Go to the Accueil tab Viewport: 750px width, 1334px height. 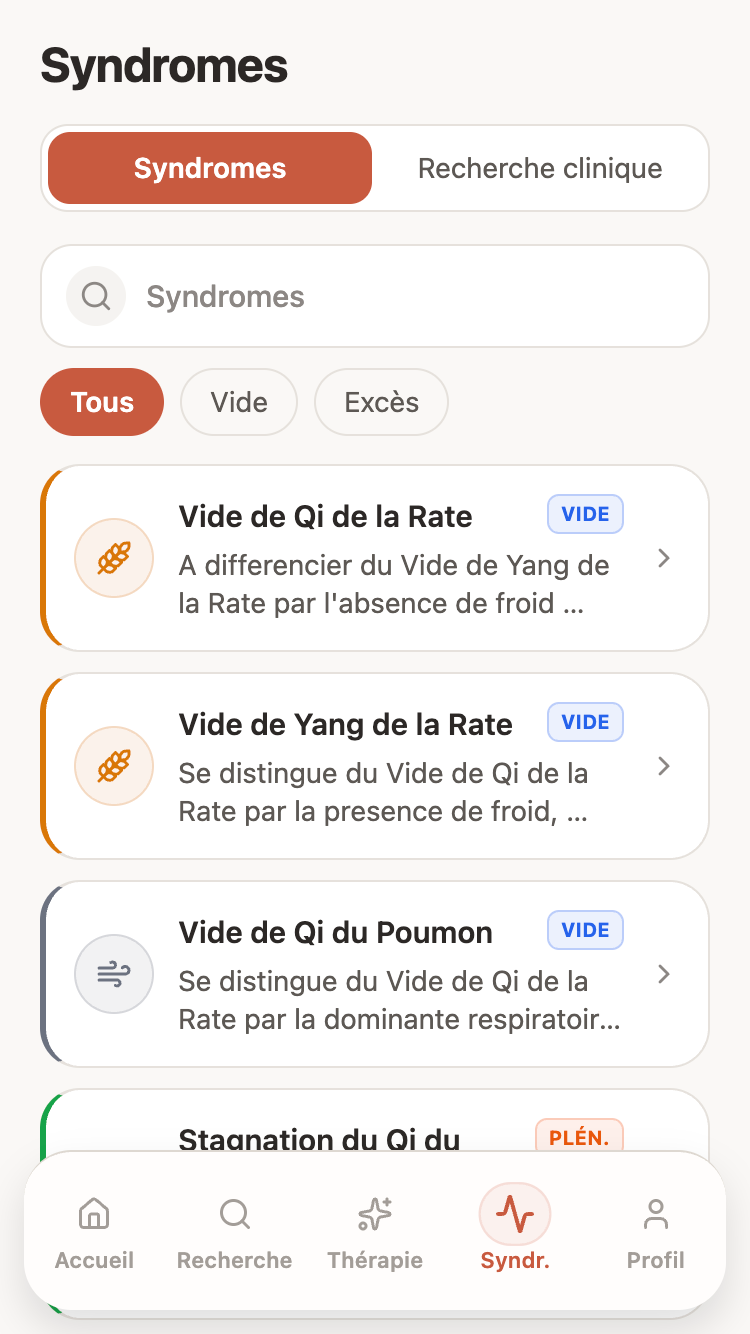coord(94,1231)
